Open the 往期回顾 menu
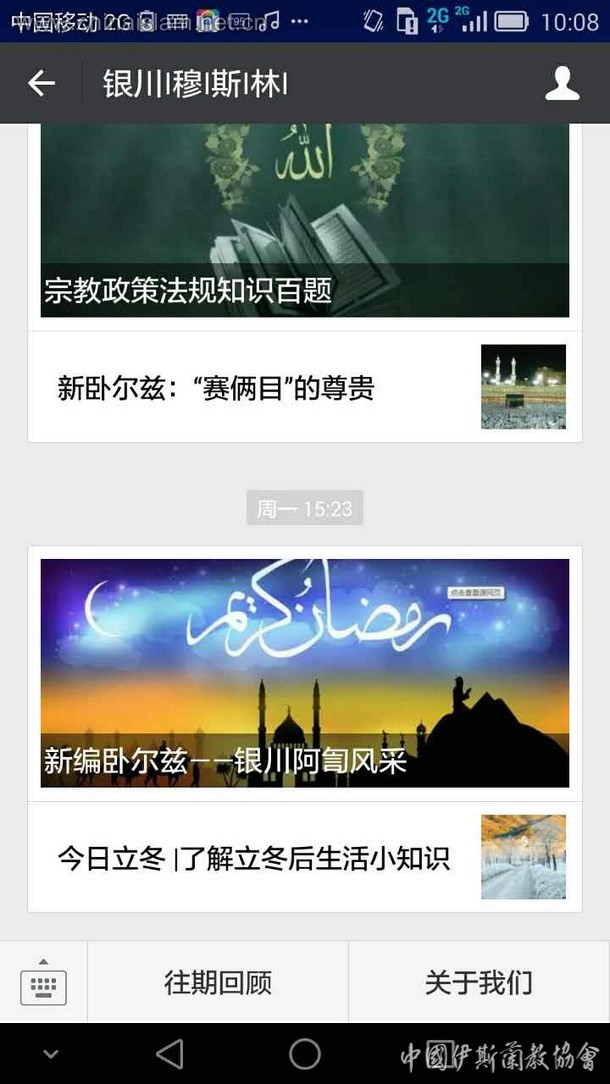 218,982
